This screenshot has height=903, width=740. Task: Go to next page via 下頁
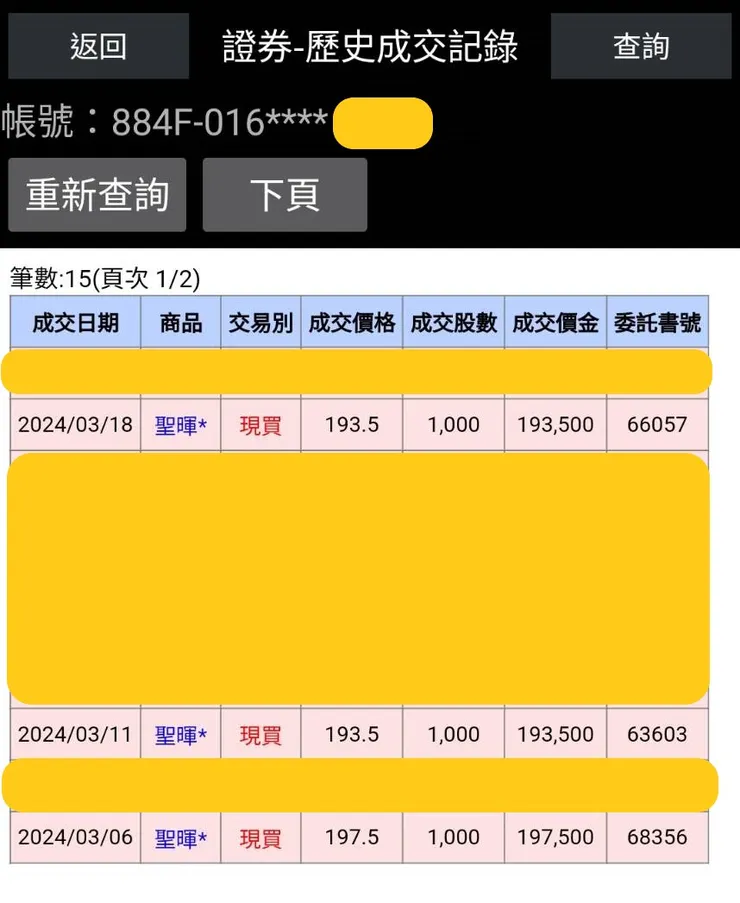pyautogui.click(x=284, y=195)
